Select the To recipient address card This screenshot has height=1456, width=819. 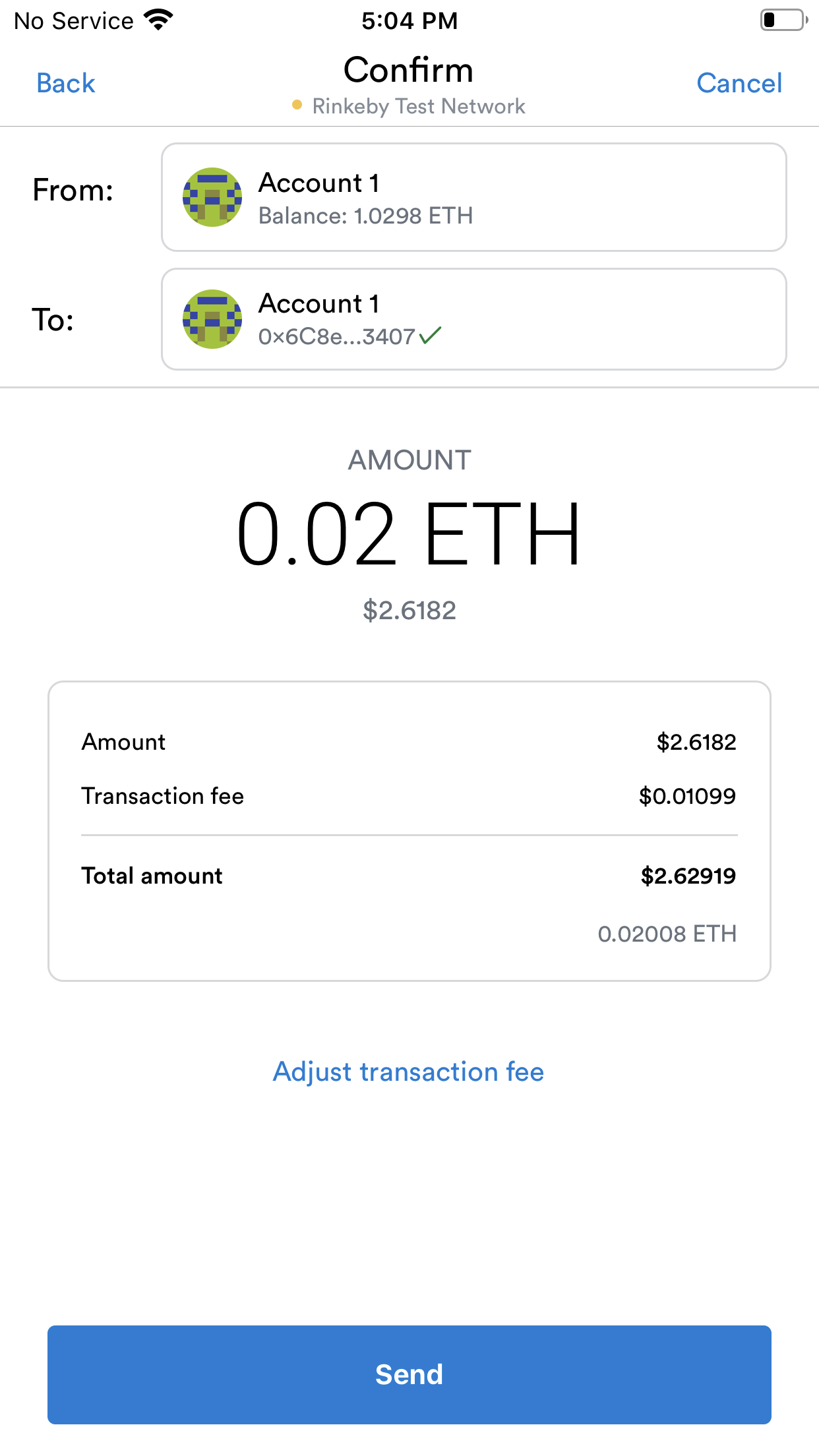[474, 318]
